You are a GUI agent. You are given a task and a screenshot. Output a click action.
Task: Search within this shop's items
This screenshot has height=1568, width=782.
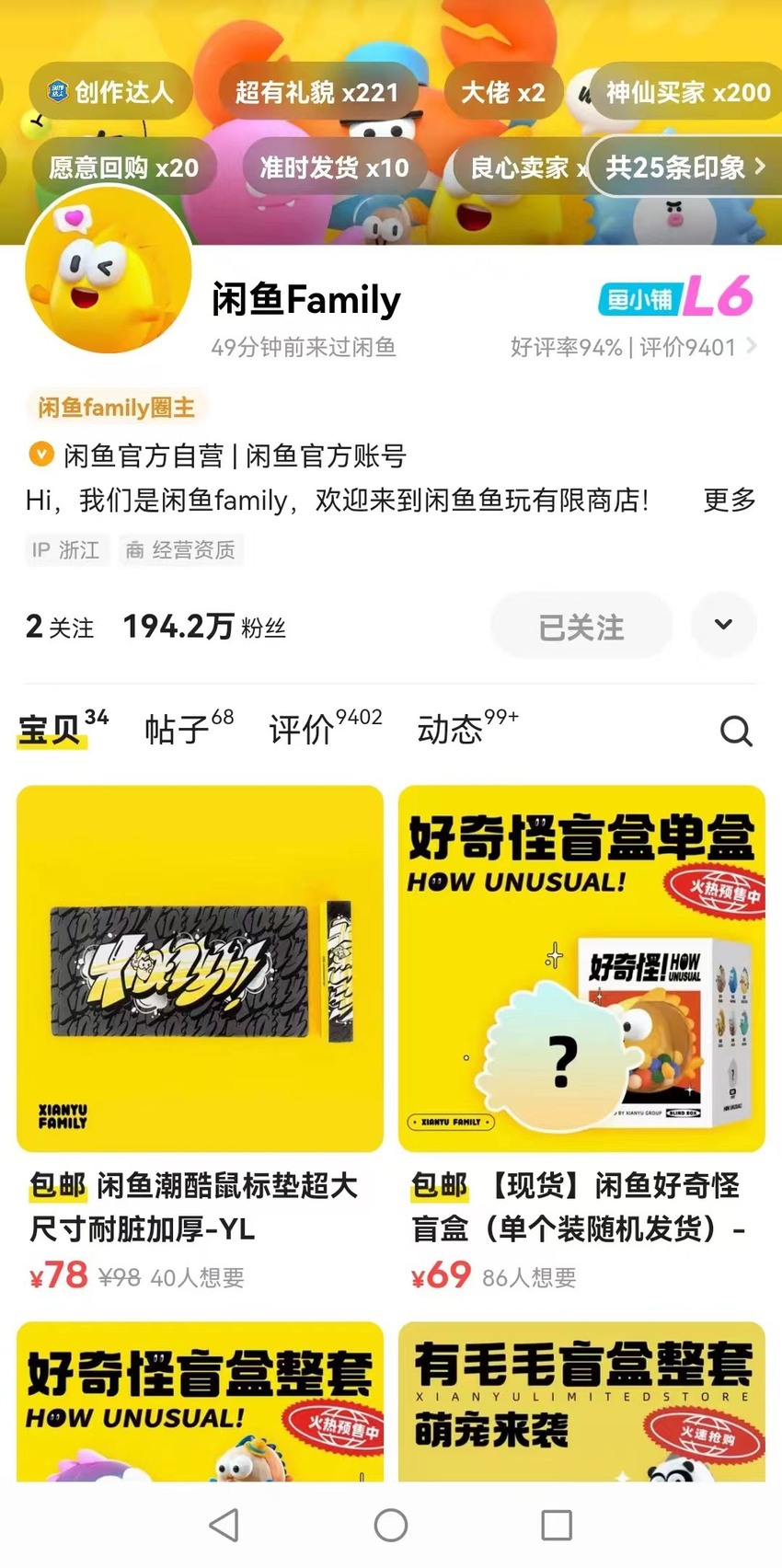(736, 732)
